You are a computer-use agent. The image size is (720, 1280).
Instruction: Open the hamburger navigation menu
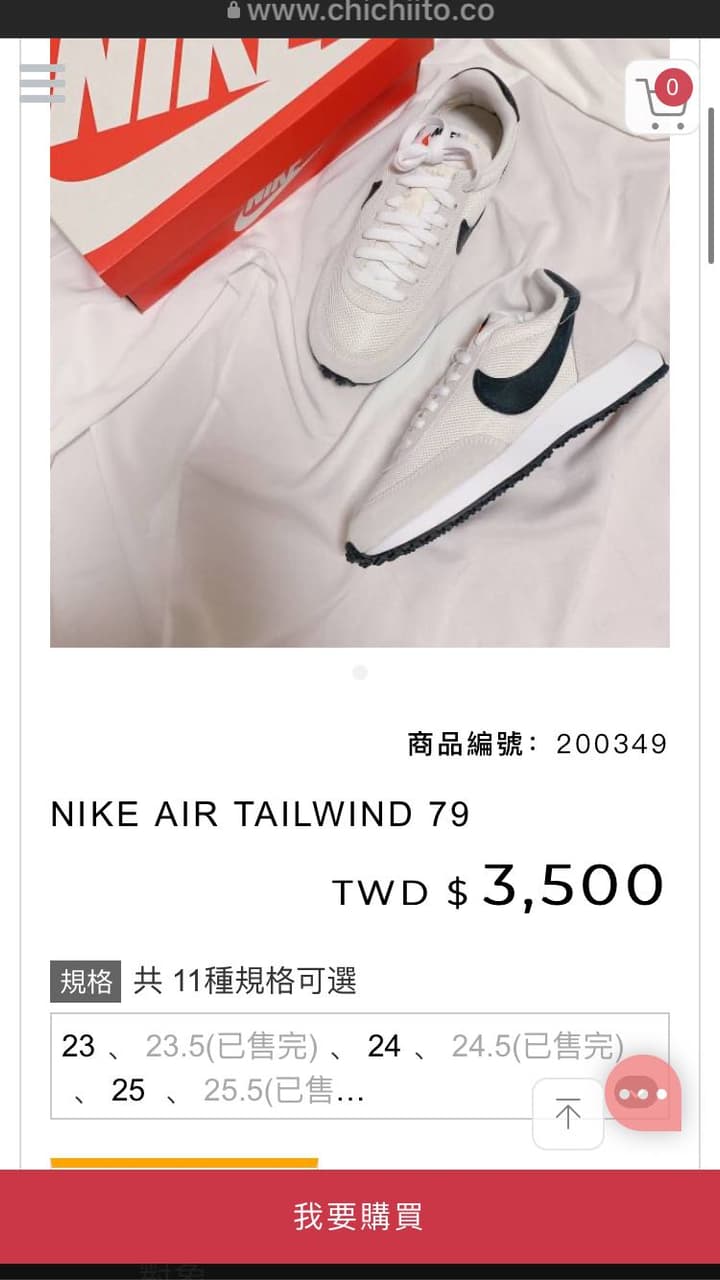tap(42, 84)
